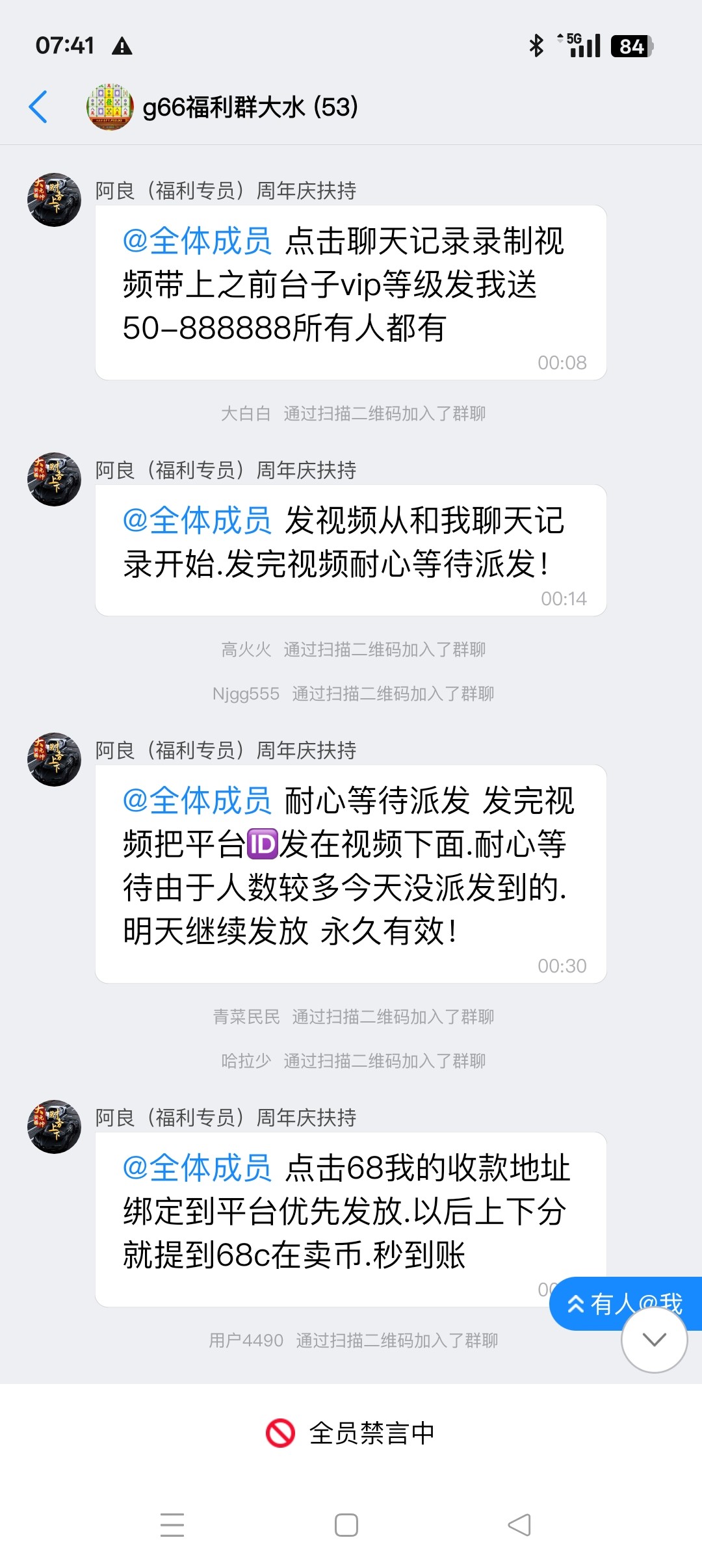The width and height of the screenshot is (702, 1568).
Task: Go back from the g66福利群大水 chat
Action: click(38, 107)
